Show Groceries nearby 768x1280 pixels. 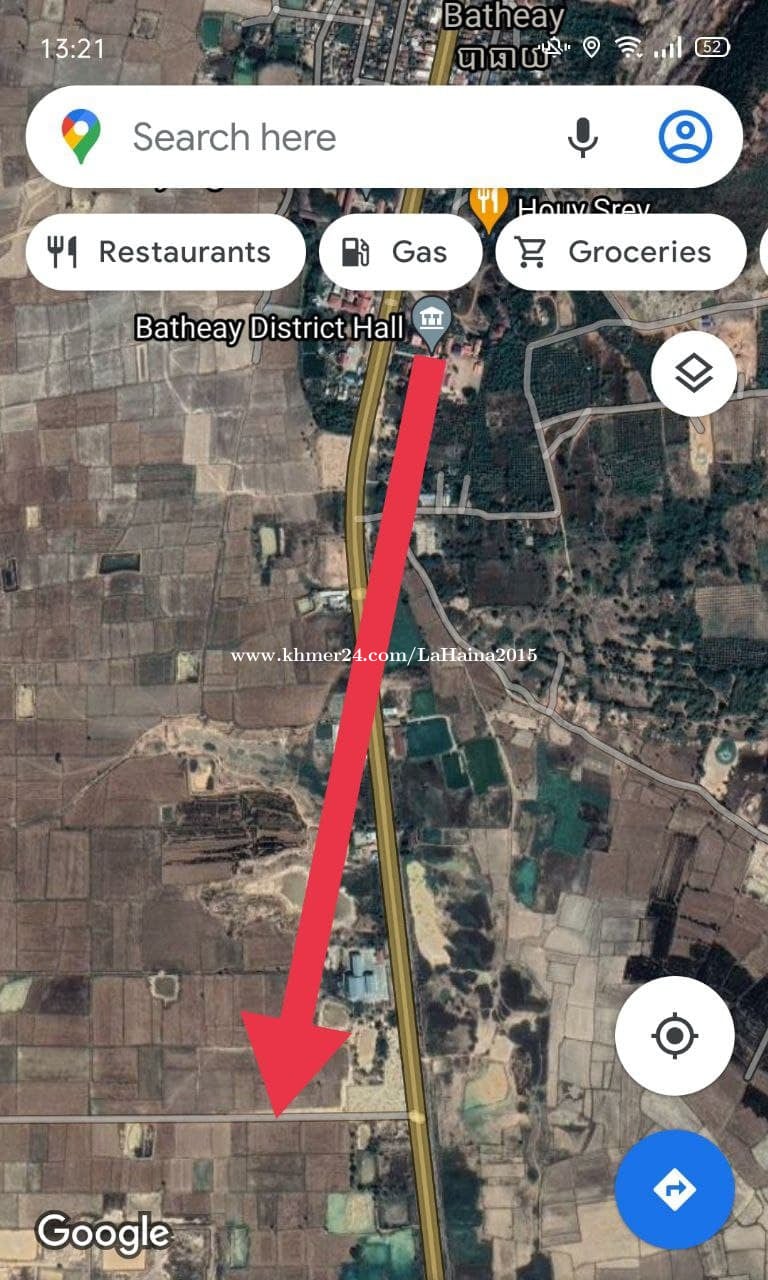tap(620, 252)
